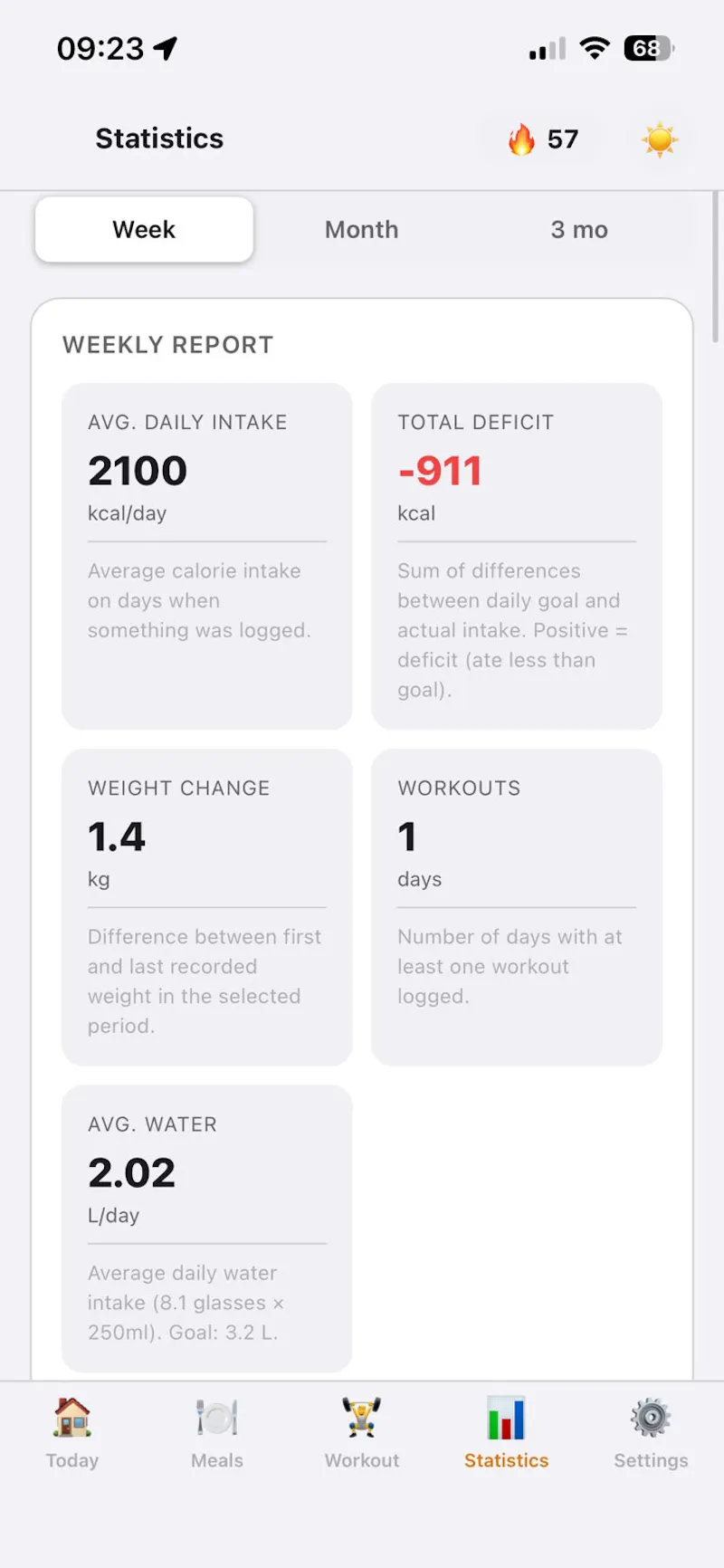Open the Meals tab
724x1568 pixels.
click(217, 1434)
